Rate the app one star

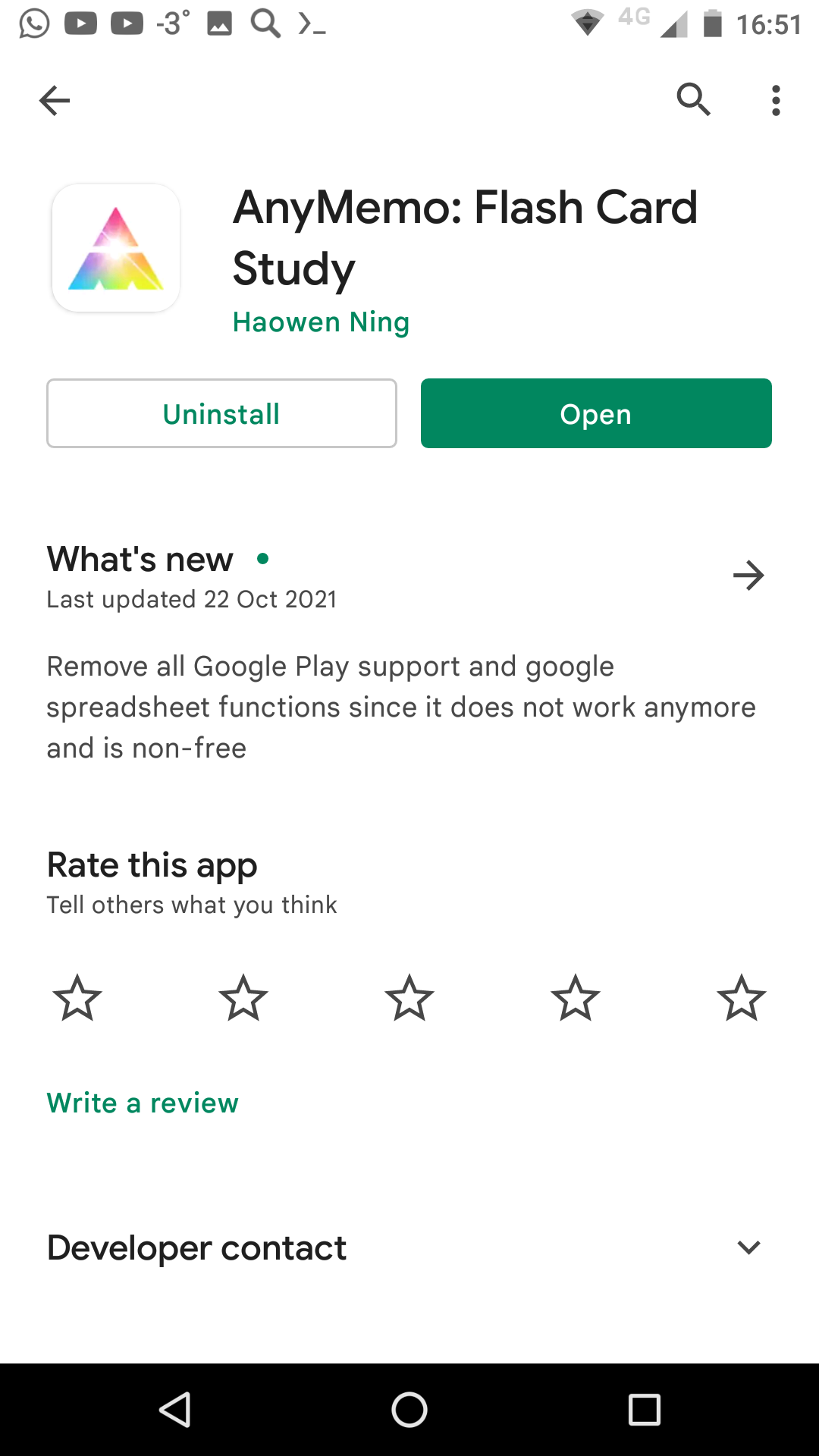[x=77, y=998]
